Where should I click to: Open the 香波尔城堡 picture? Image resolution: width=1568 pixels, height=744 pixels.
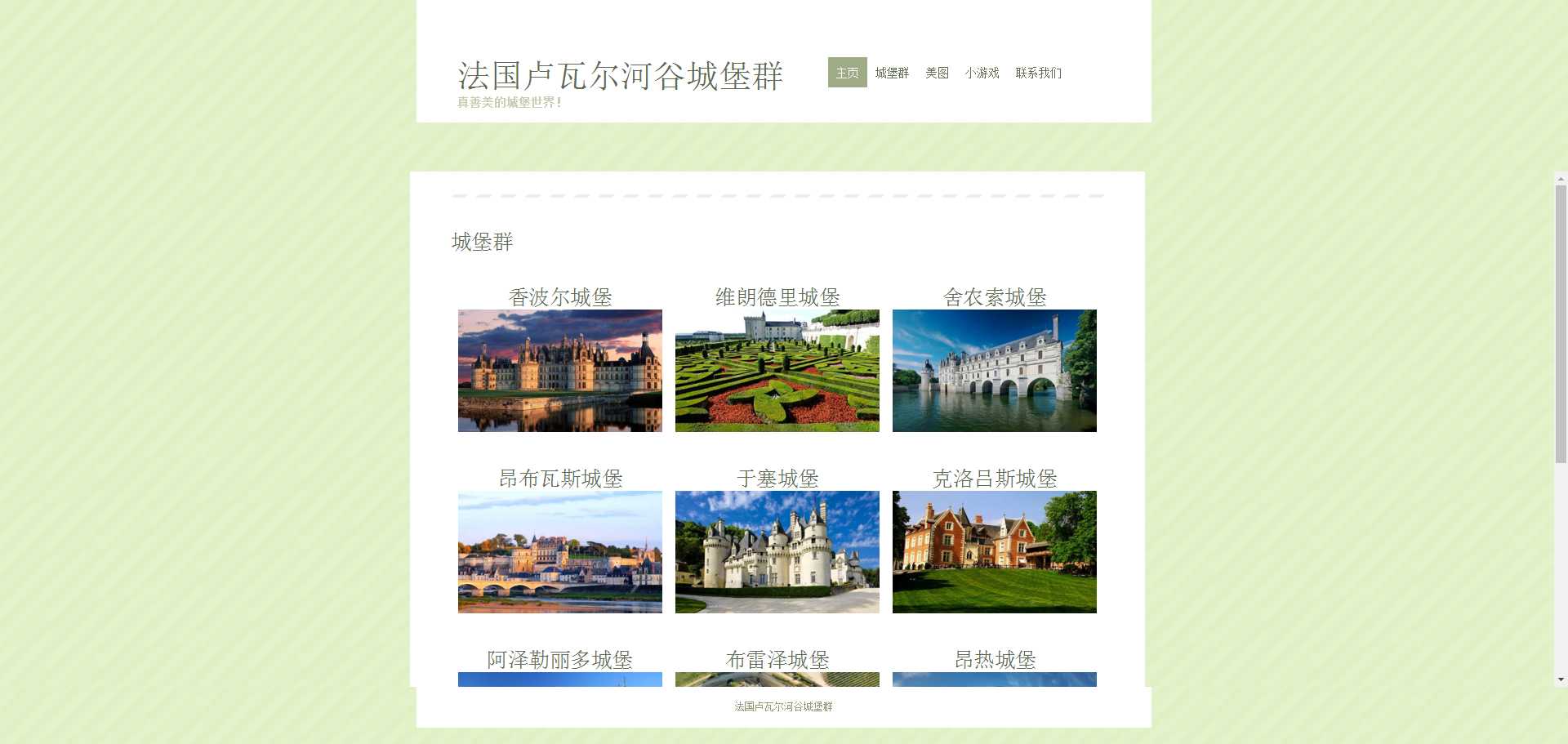[x=560, y=371]
